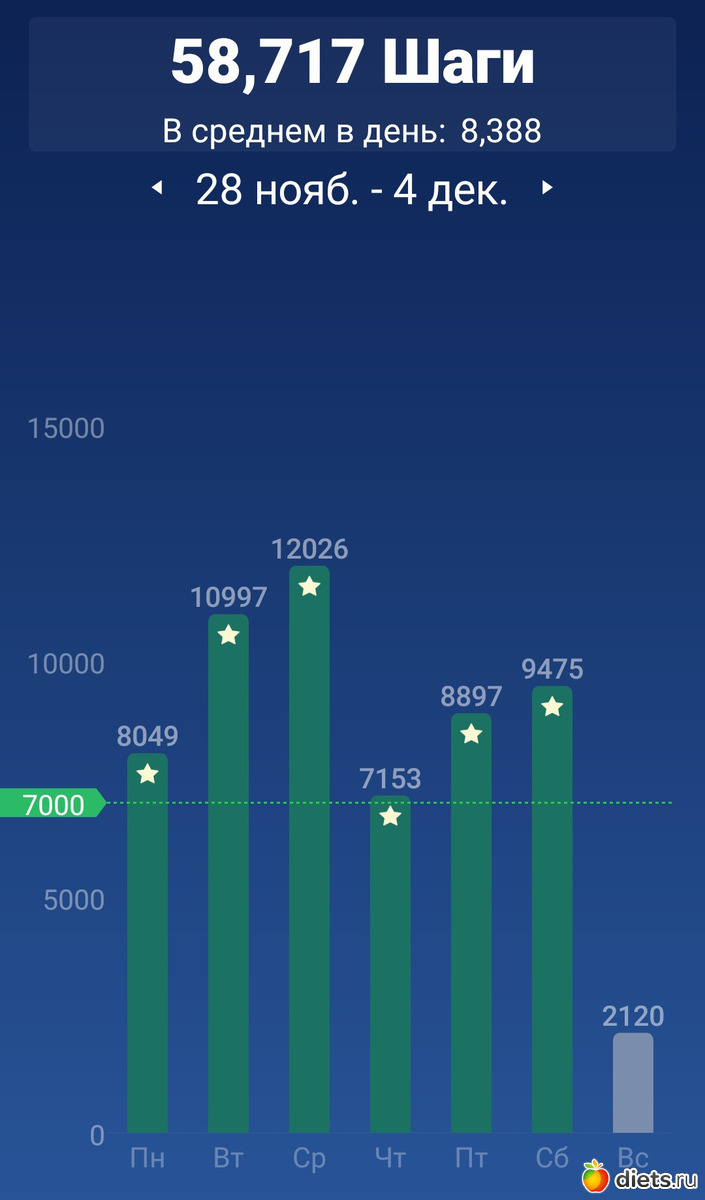Select the Saturday 9475 steps bar
Viewport: 705px width, 1200px height.
(552, 910)
